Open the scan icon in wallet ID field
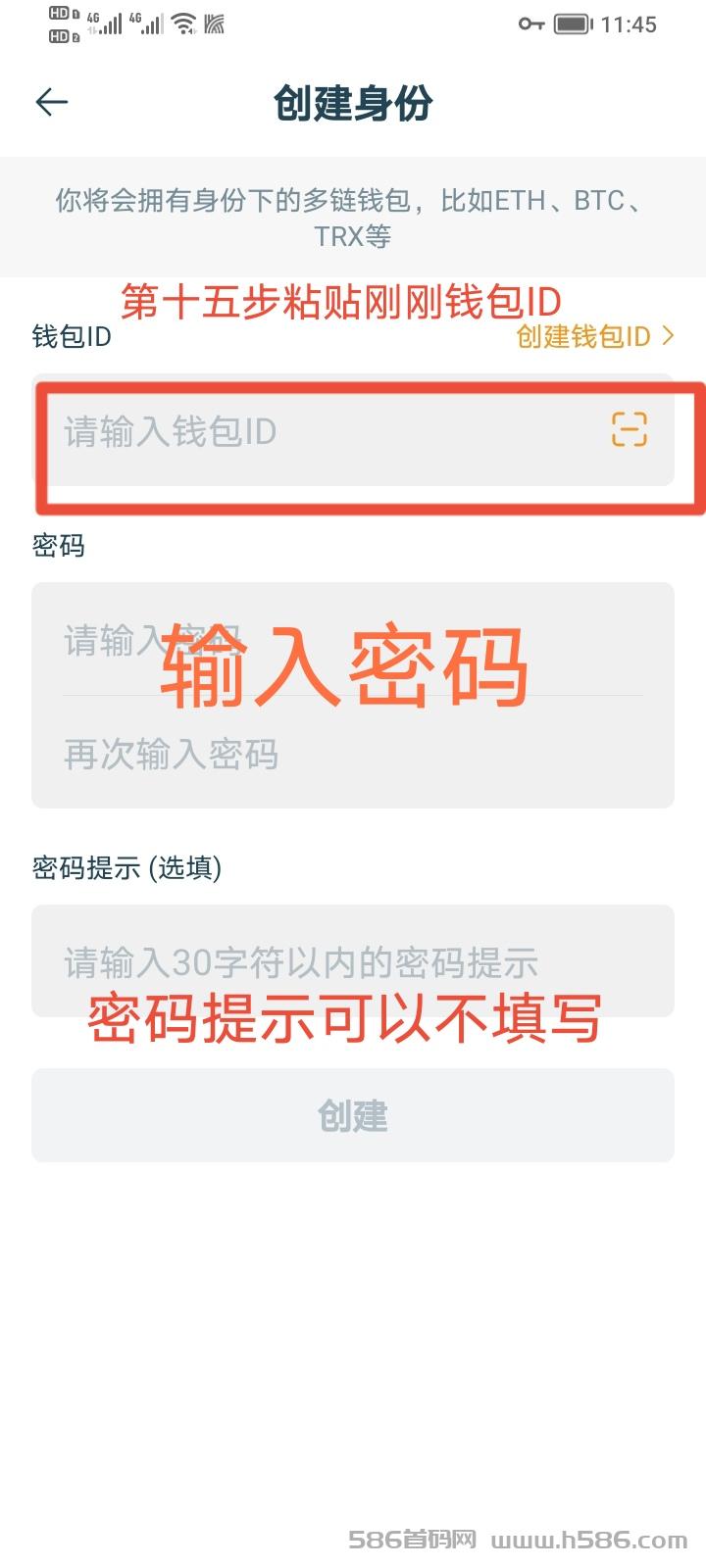Image resolution: width=706 pixels, height=1568 pixels. click(630, 429)
